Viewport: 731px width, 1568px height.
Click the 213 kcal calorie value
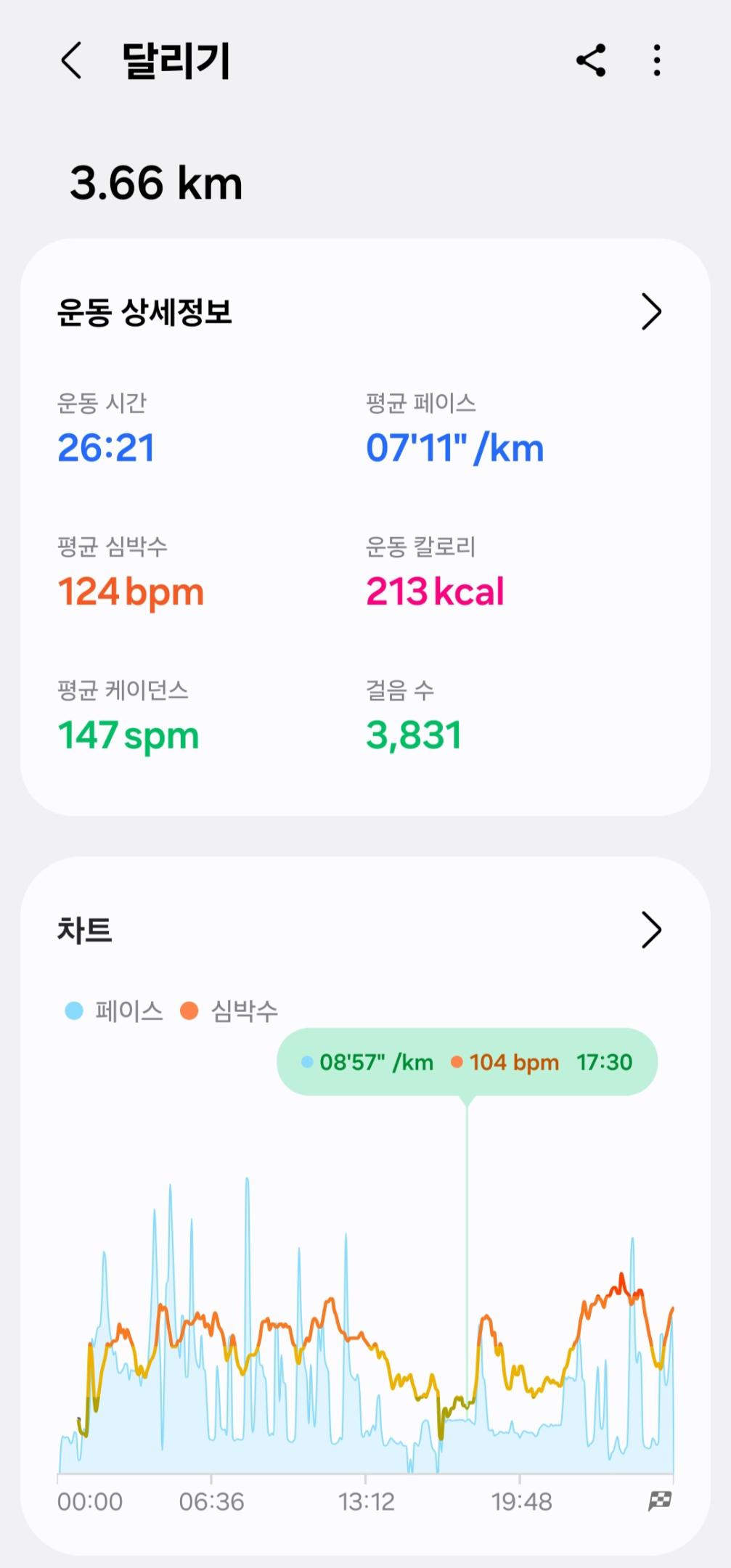[434, 590]
